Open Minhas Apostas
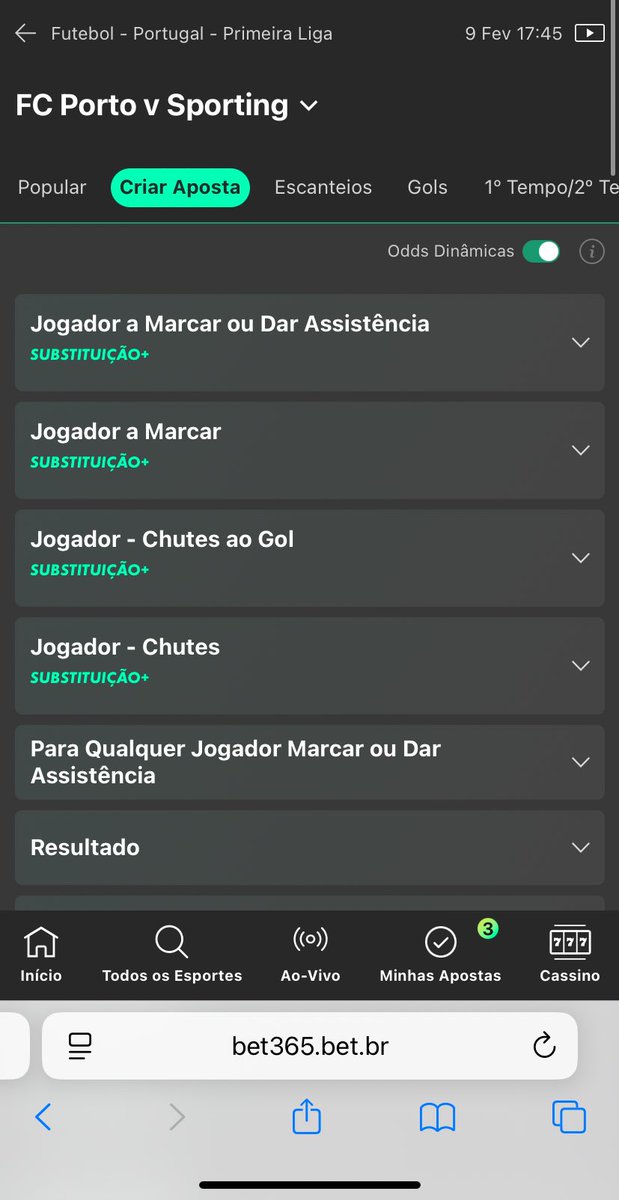The height and width of the screenshot is (1200, 619). (x=440, y=955)
